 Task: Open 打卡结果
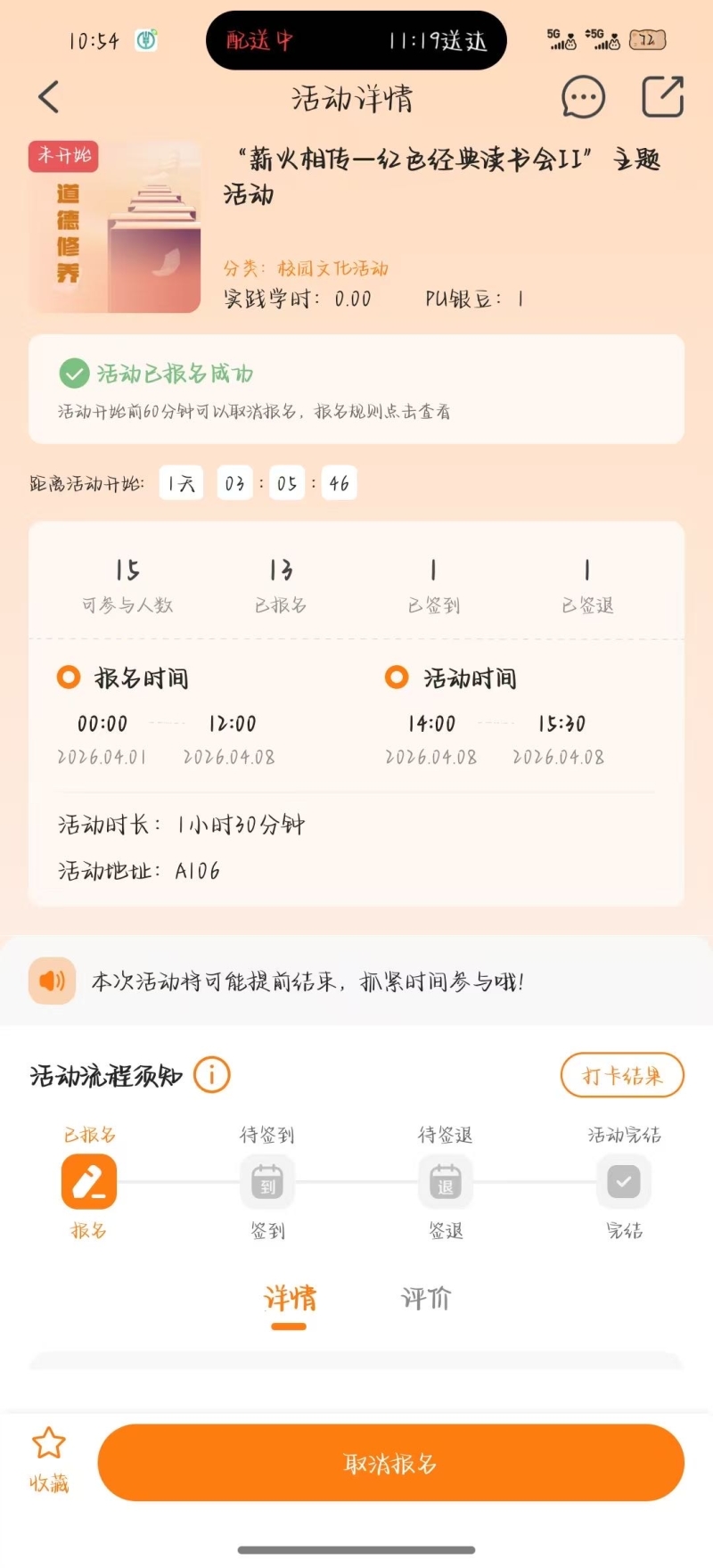click(621, 1076)
